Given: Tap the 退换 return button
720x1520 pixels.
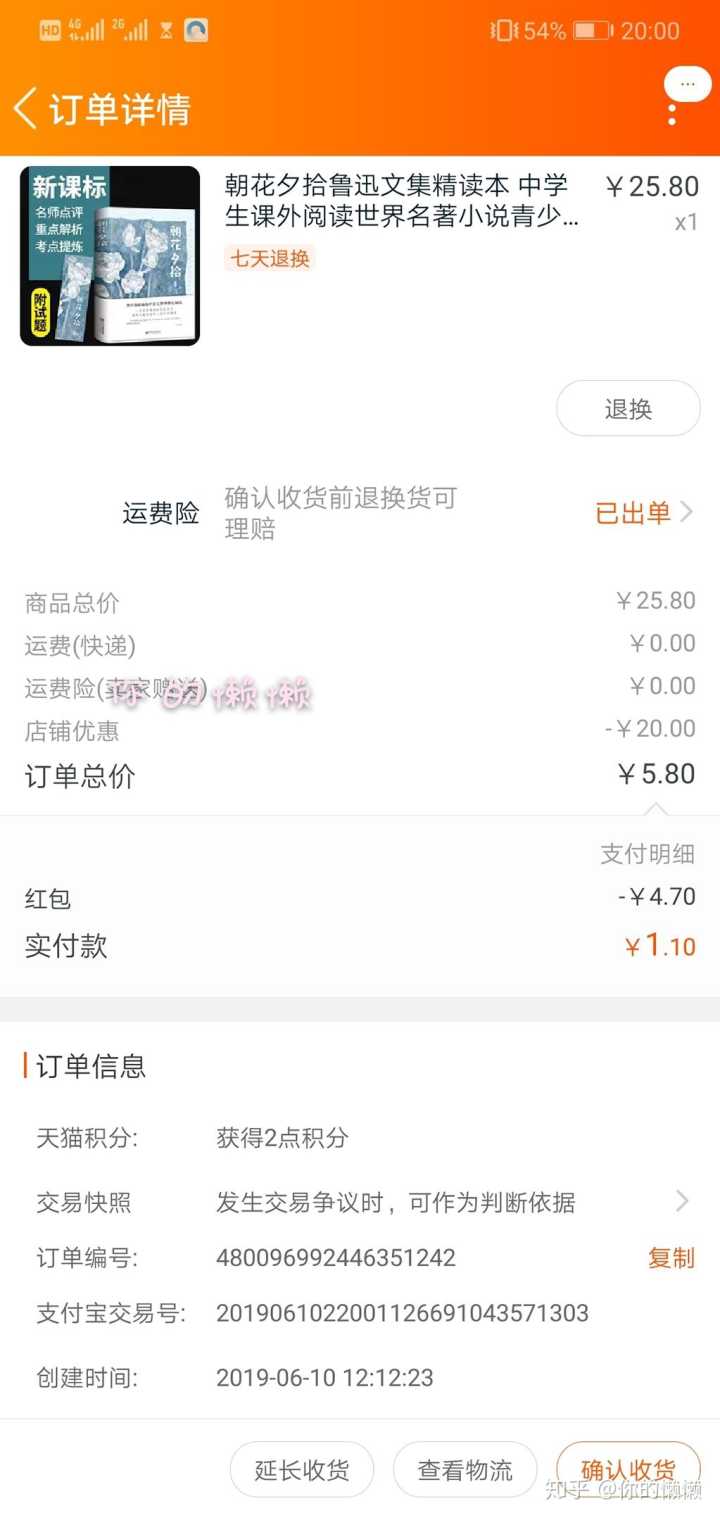Looking at the screenshot, I should pyautogui.click(x=628, y=408).
